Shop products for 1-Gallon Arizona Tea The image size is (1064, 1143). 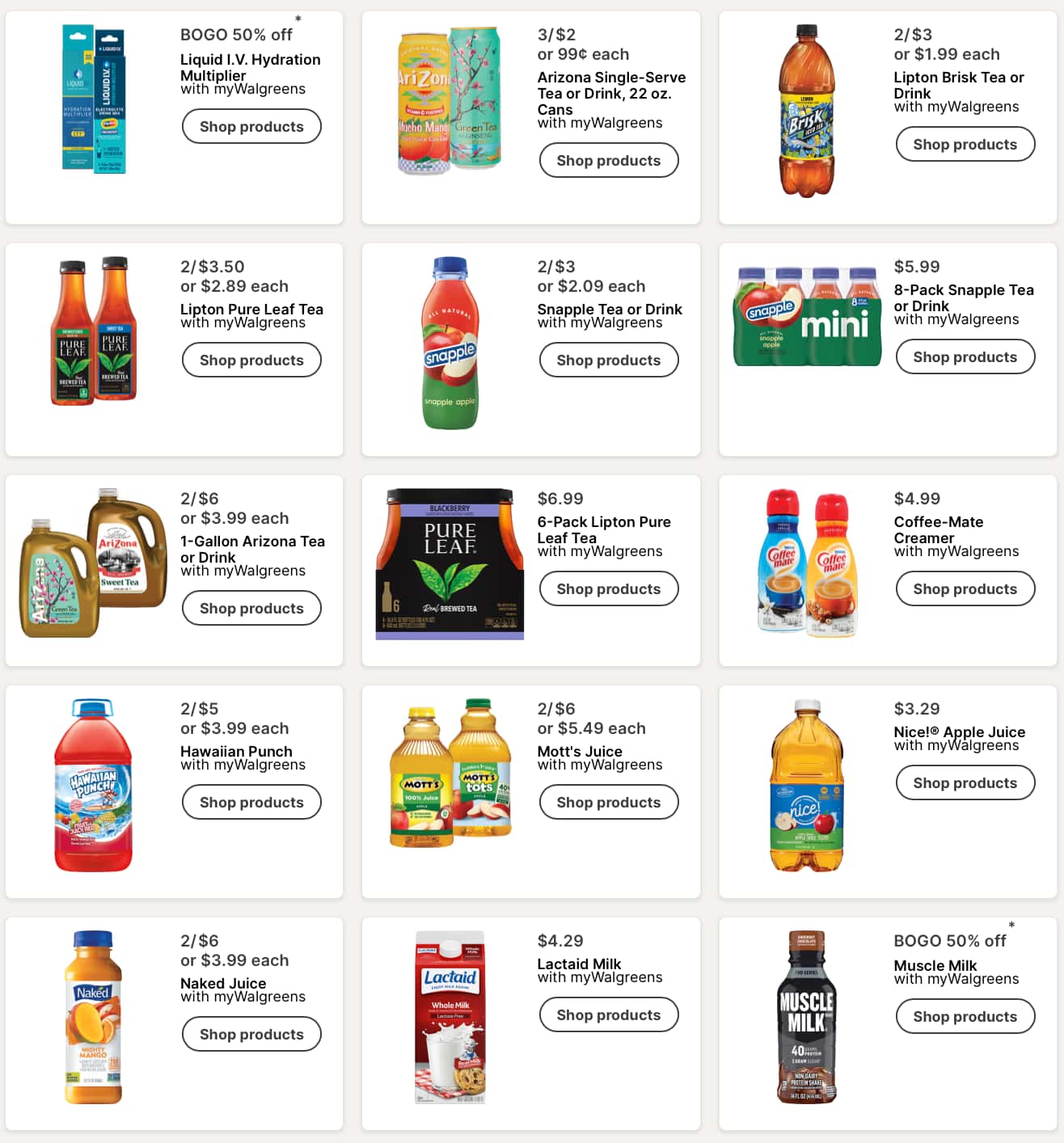click(251, 609)
